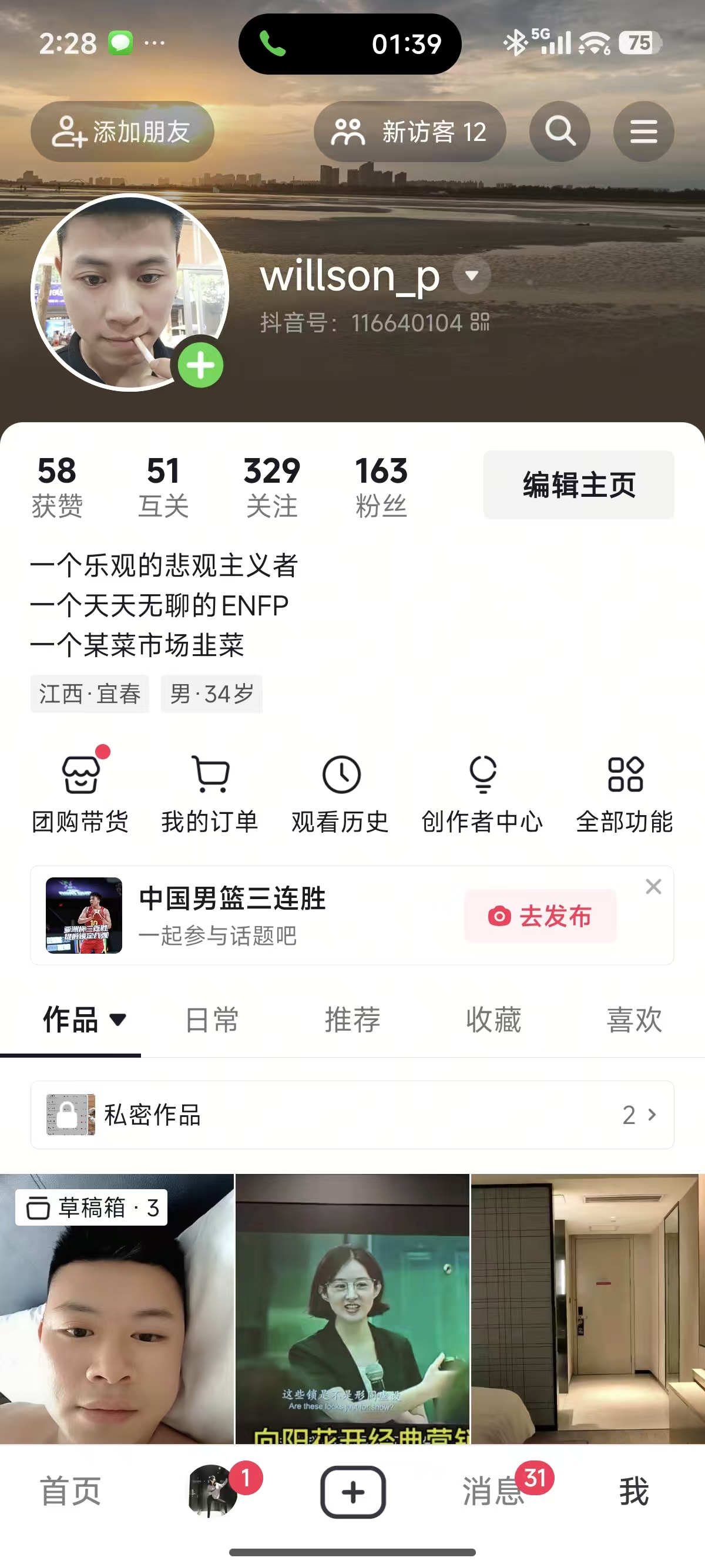Tap the green plus on avatar
This screenshot has width=705, height=1568.
200,365
